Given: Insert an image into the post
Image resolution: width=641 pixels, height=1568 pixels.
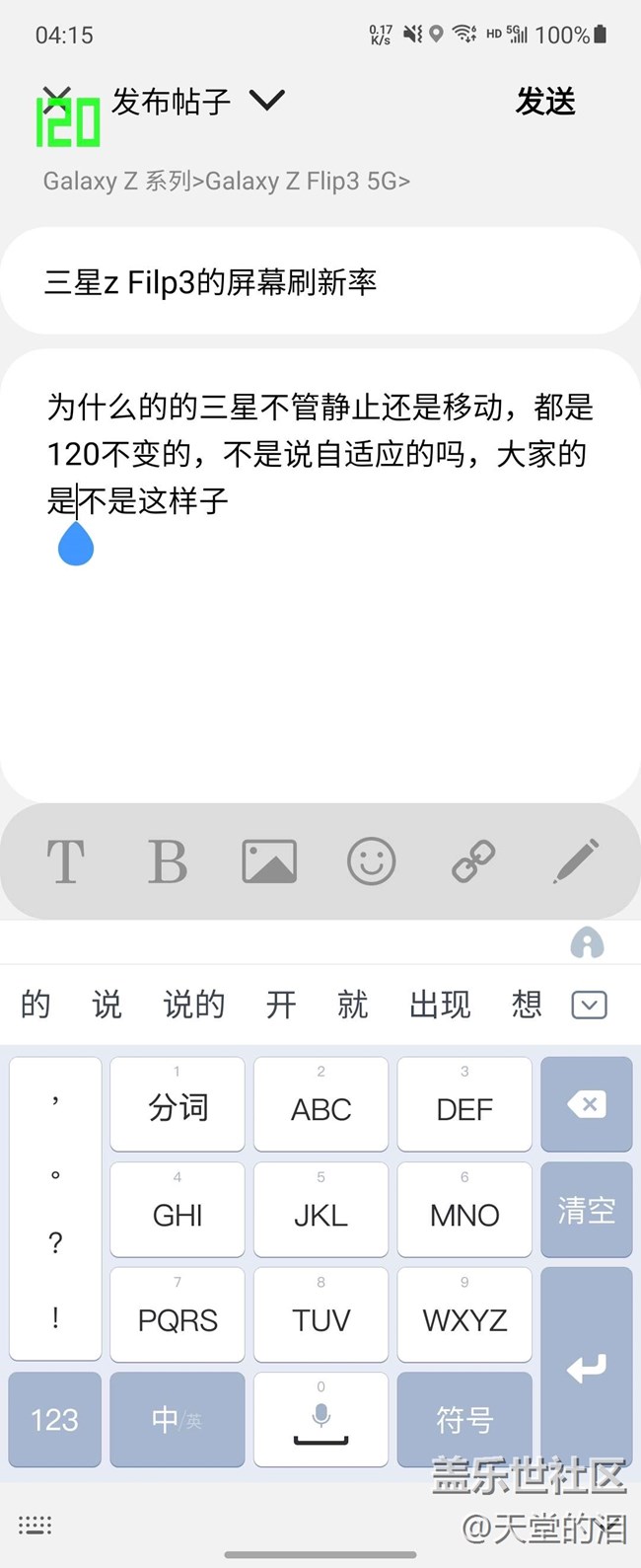Looking at the screenshot, I should 269,862.
